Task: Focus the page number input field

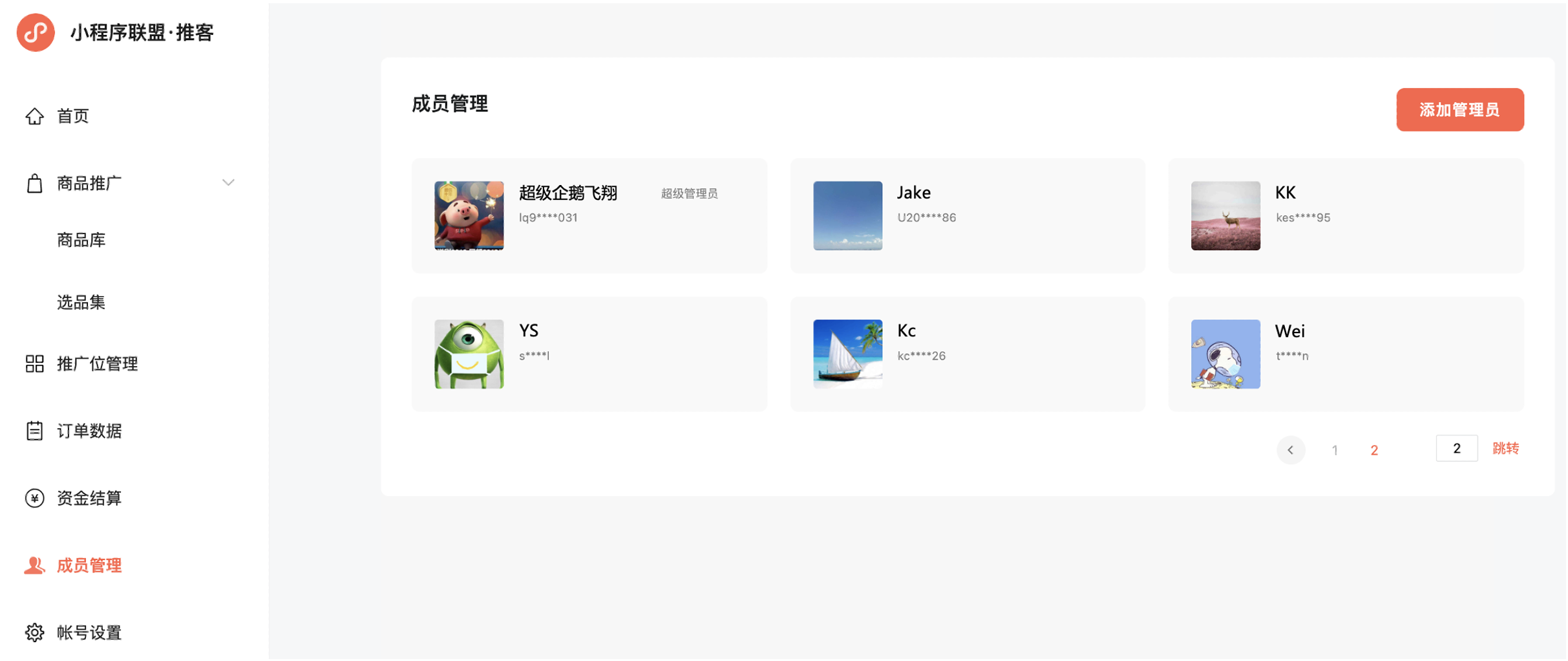Action: (1456, 449)
